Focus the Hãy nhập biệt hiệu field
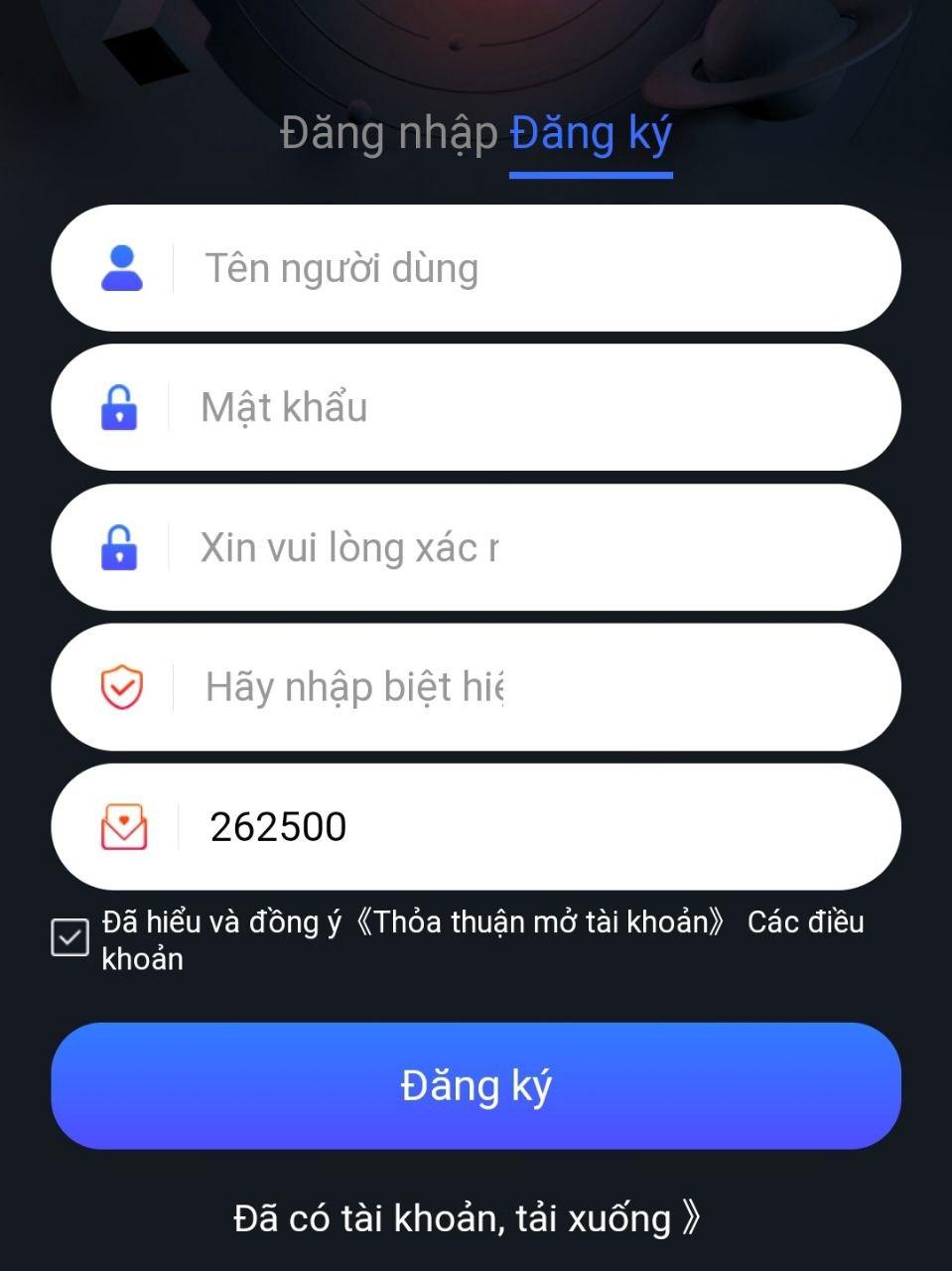This screenshot has height=1271, width=952. point(536,687)
